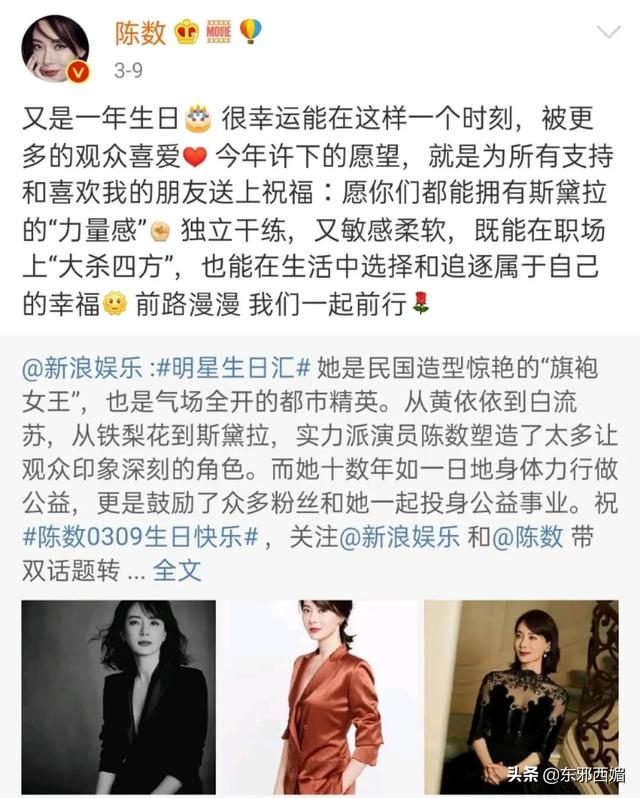
Task: View the orange satin suit photo
Action: 320,697
